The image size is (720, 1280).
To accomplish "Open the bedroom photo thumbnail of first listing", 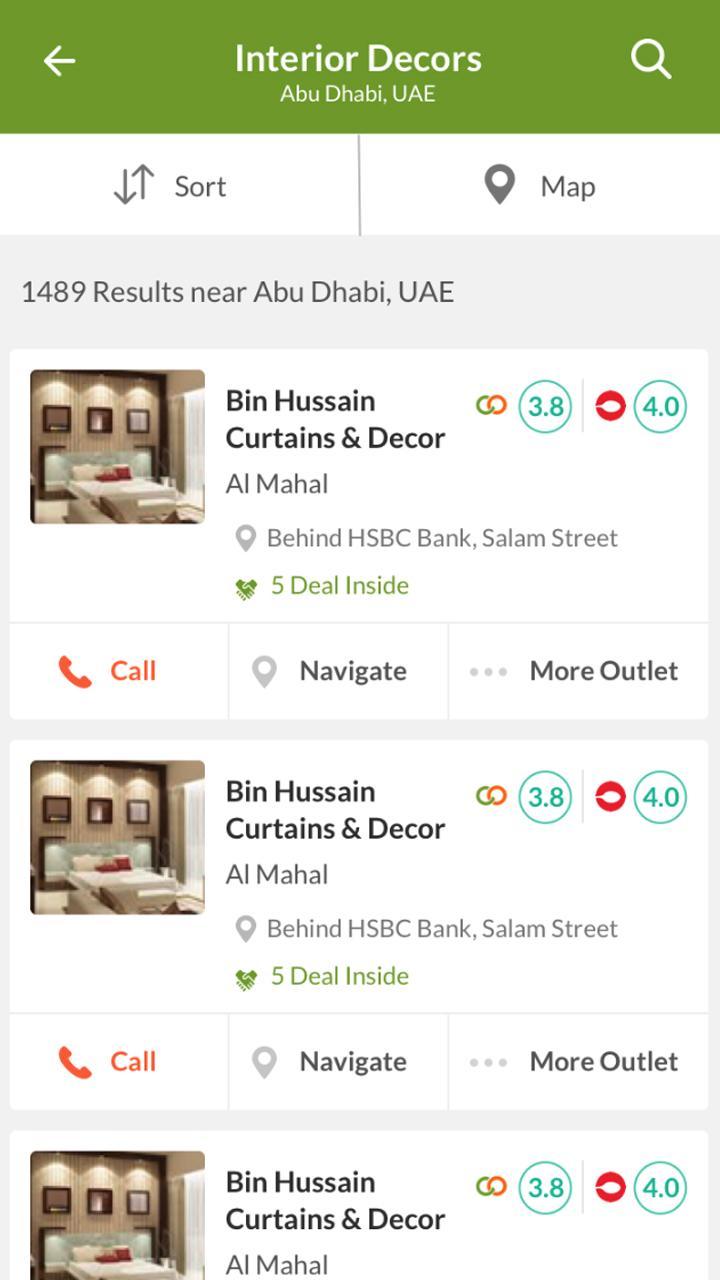I will click(117, 445).
